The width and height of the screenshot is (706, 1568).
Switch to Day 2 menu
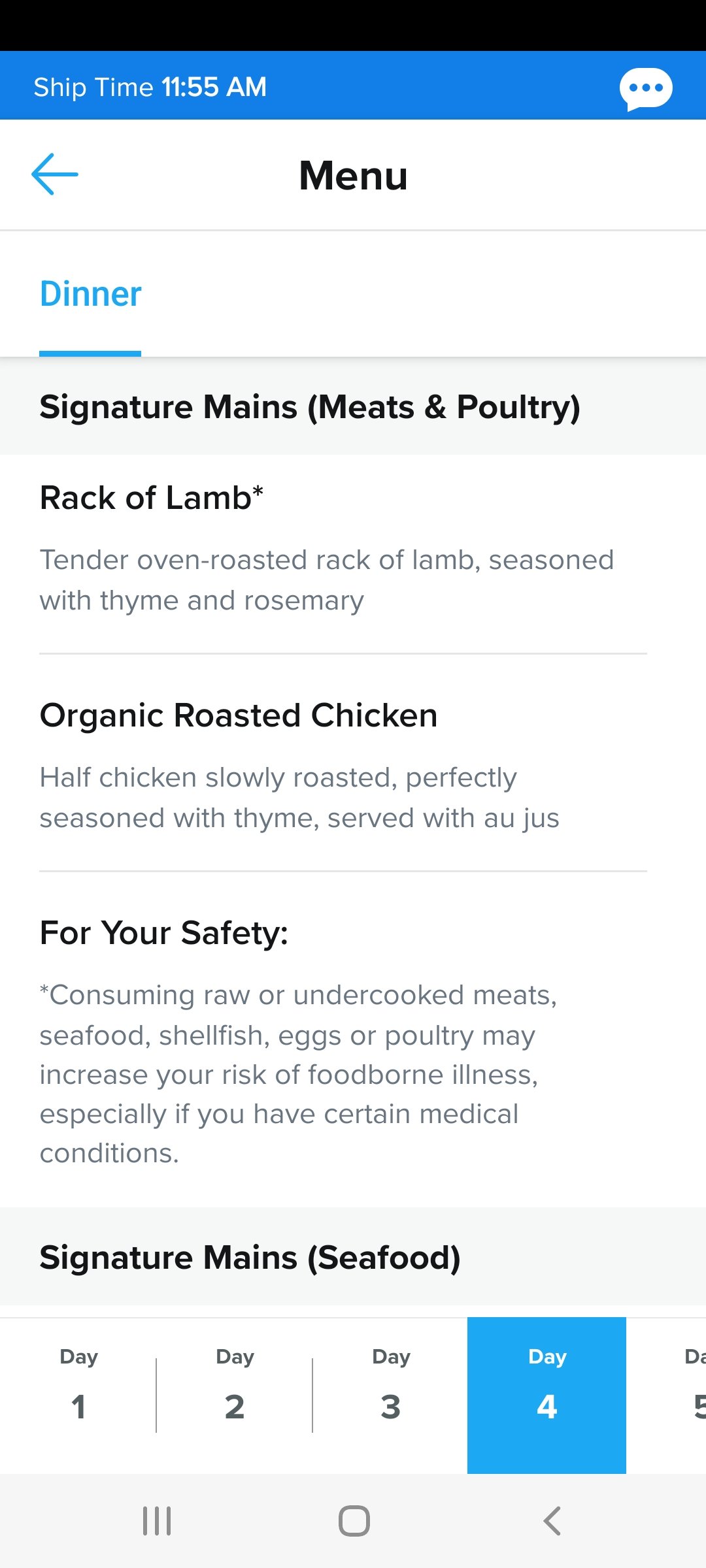[x=235, y=1396]
